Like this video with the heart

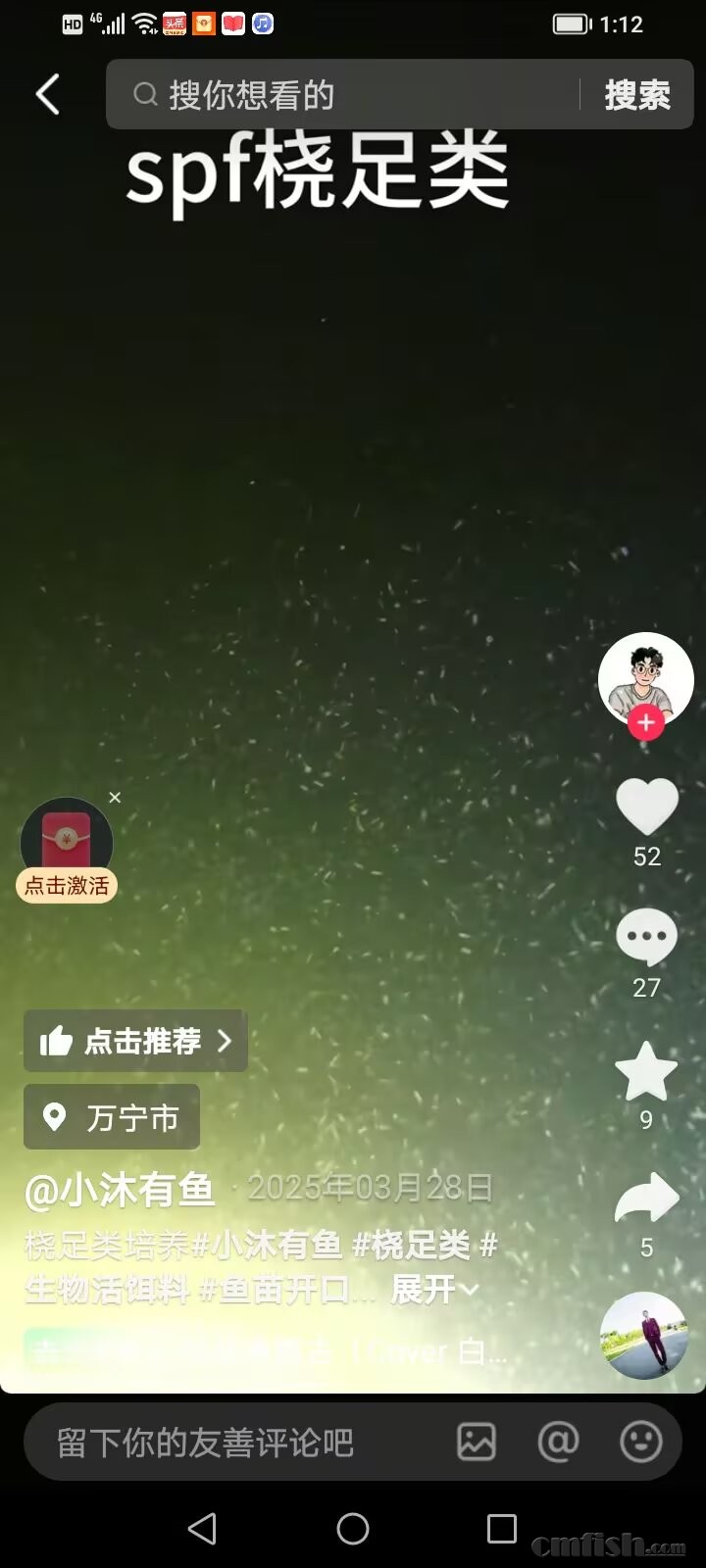pyautogui.click(x=646, y=807)
